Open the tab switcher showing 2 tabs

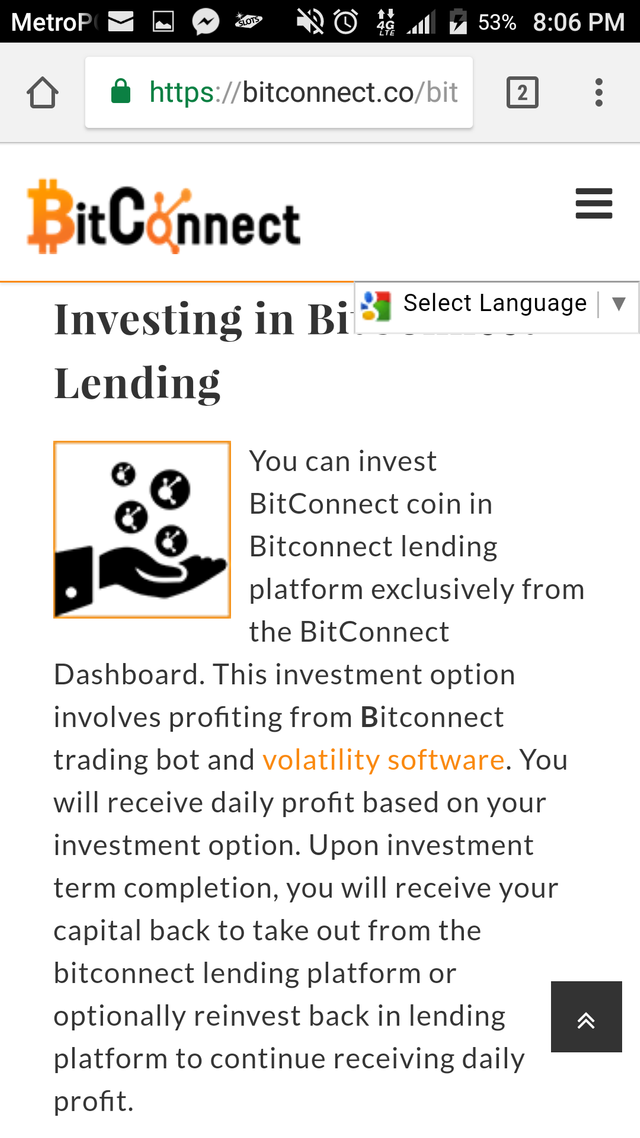coord(522,93)
